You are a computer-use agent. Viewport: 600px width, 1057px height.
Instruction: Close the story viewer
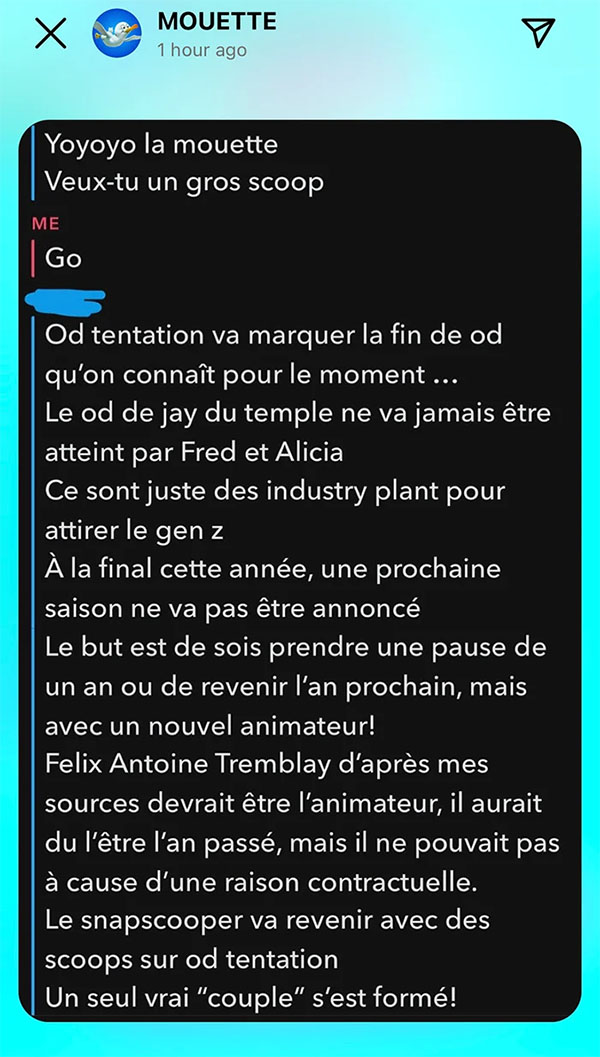pos(51,33)
